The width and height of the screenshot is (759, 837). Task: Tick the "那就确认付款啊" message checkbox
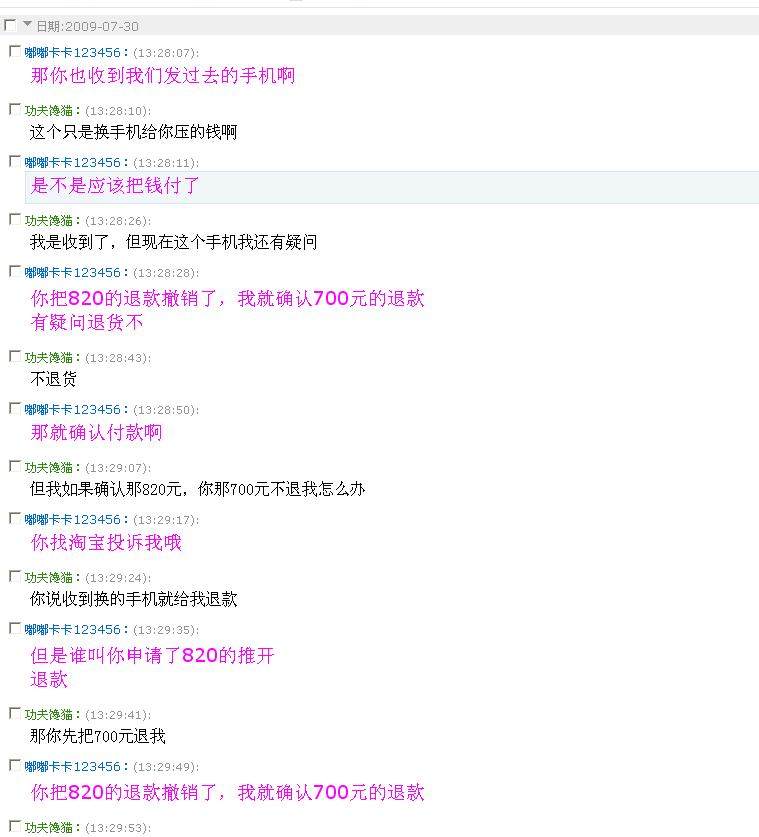(x=14, y=408)
